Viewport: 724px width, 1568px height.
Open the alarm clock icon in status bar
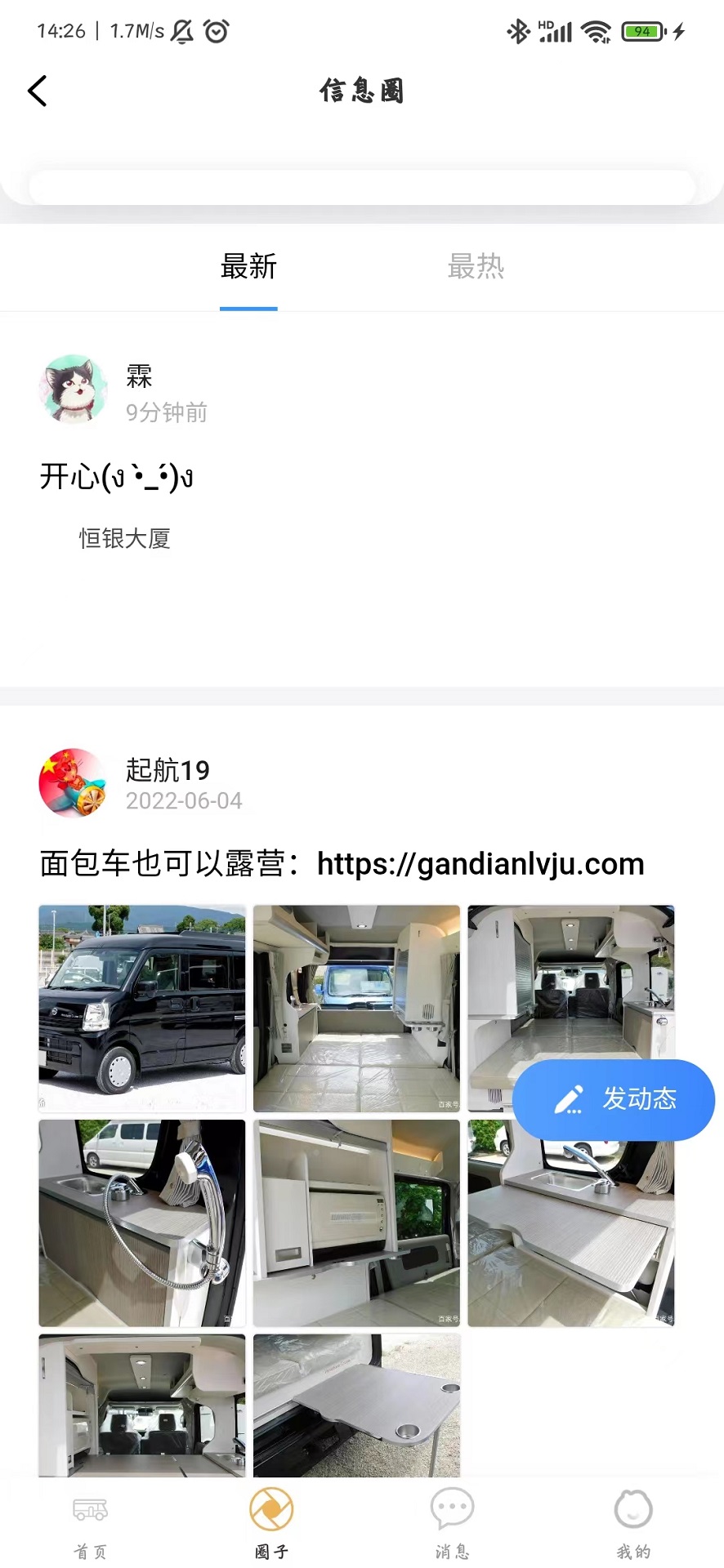pos(216,31)
